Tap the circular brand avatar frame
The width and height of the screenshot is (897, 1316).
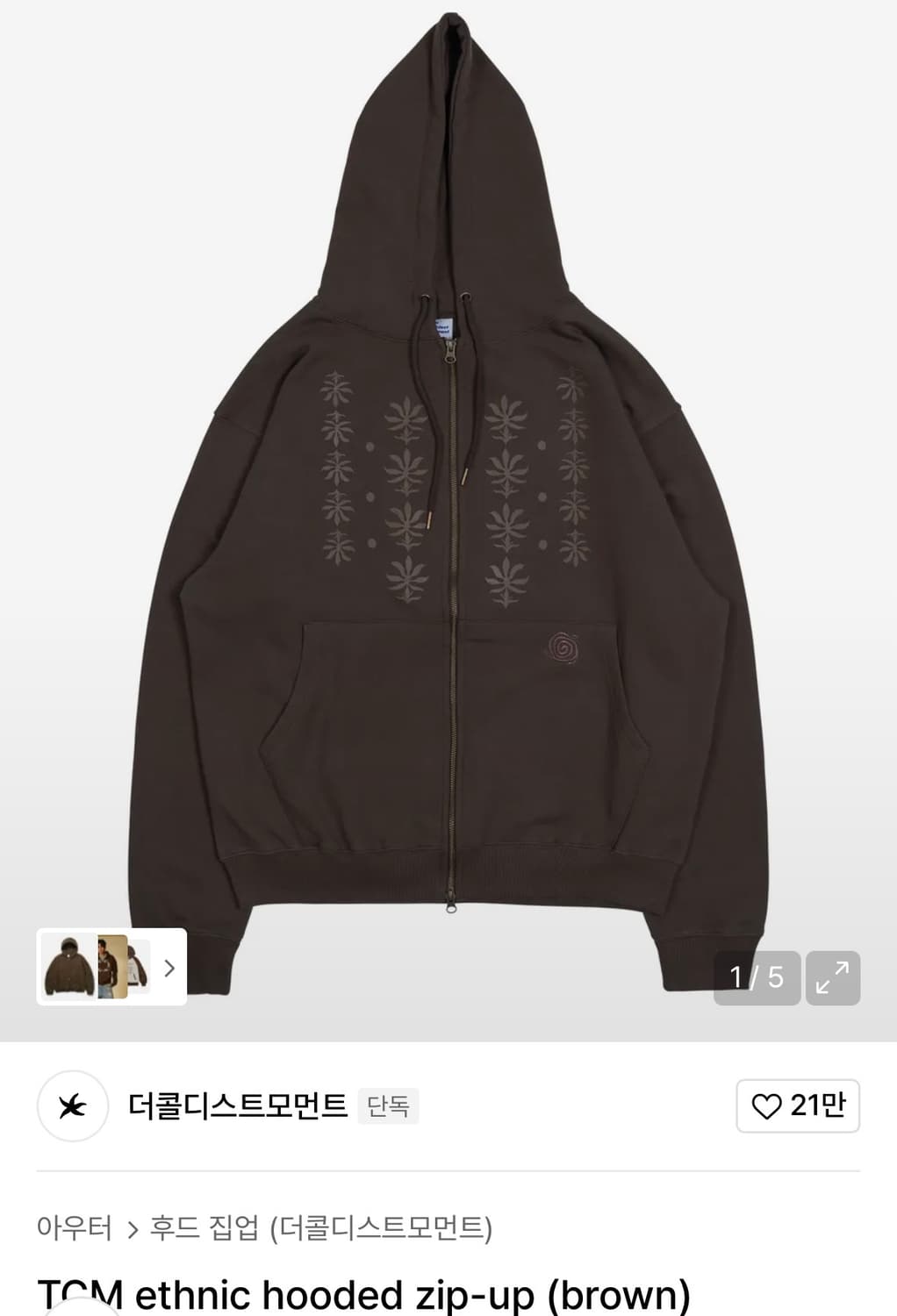(x=73, y=1106)
